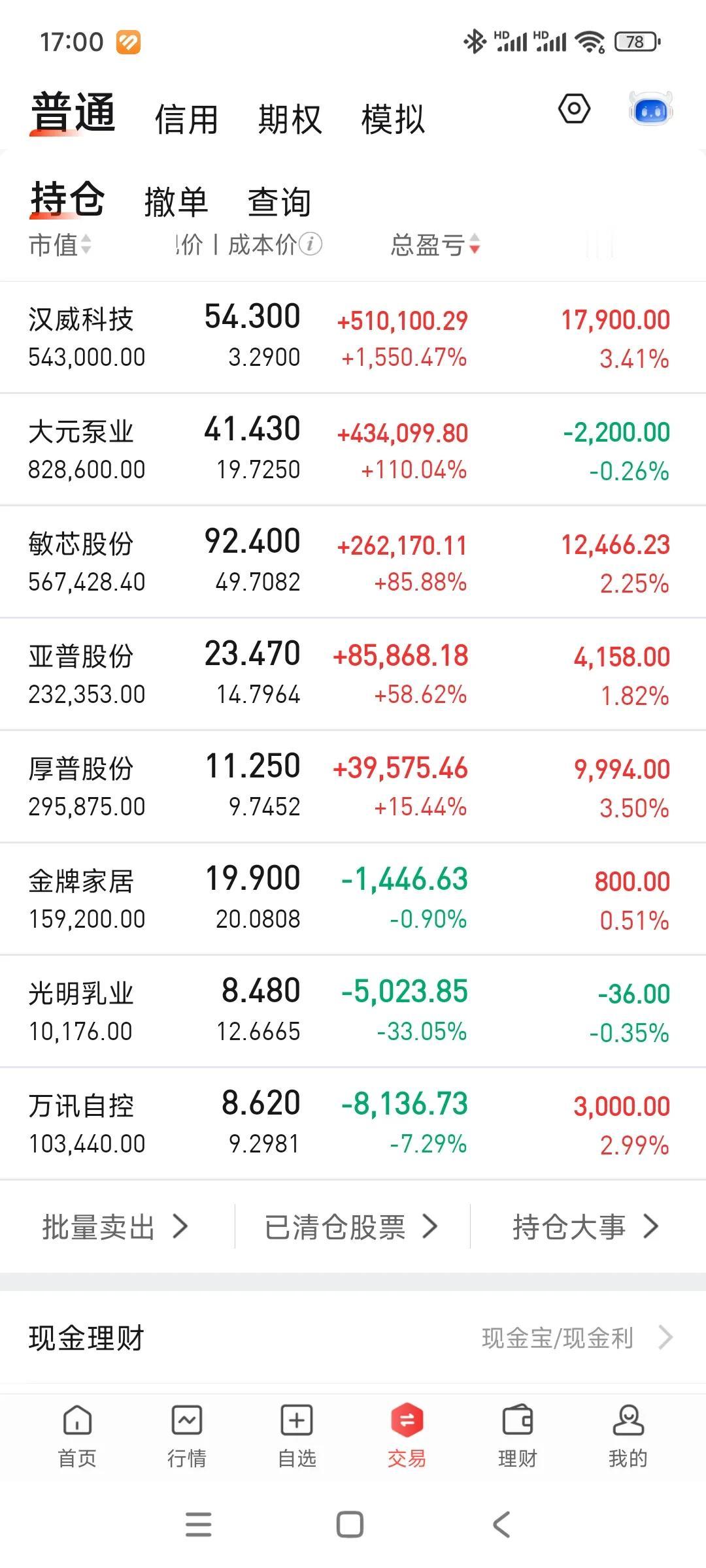Viewport: 706px width, 1568px height.
Task: Open the 光明乳业 holding row
Action: [x=353, y=1012]
